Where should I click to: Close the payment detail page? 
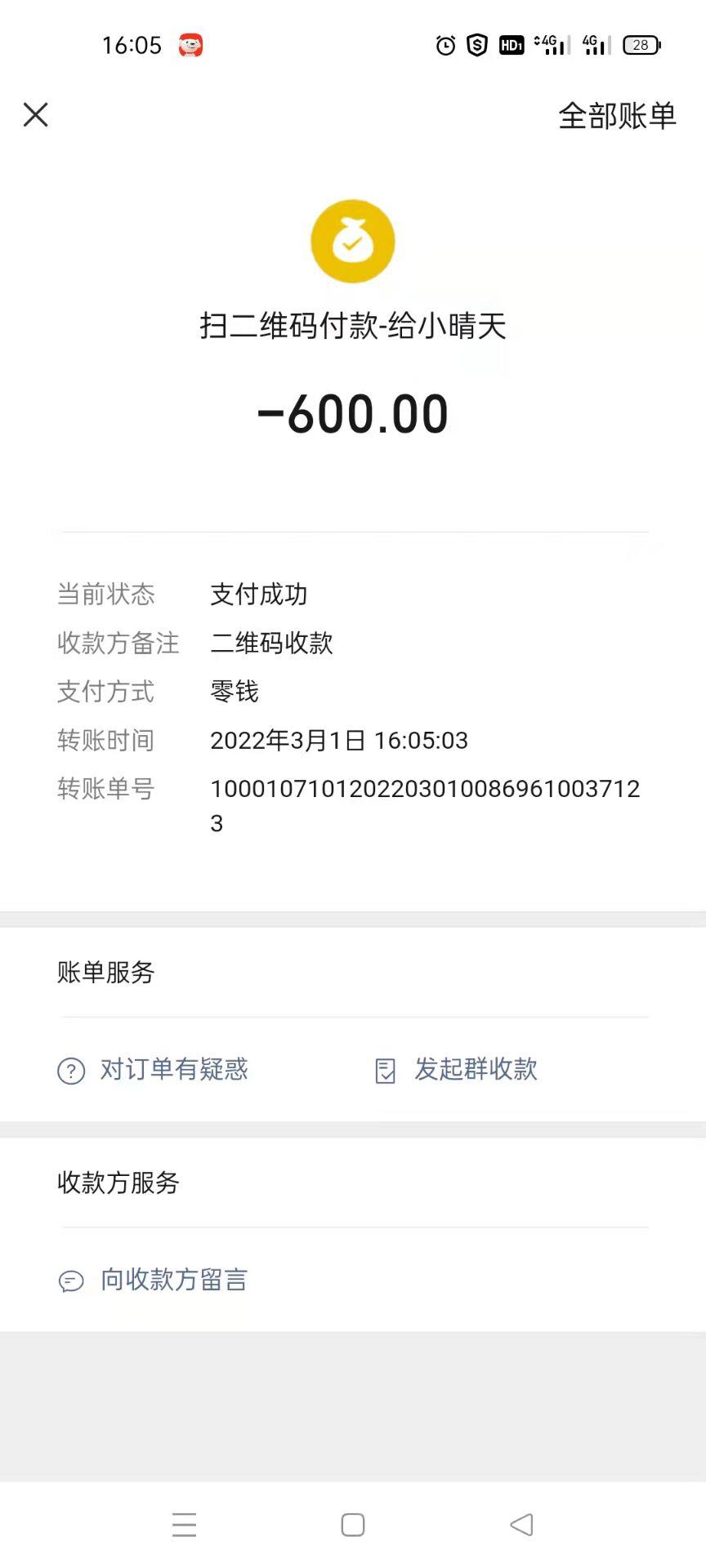pyautogui.click(x=36, y=114)
